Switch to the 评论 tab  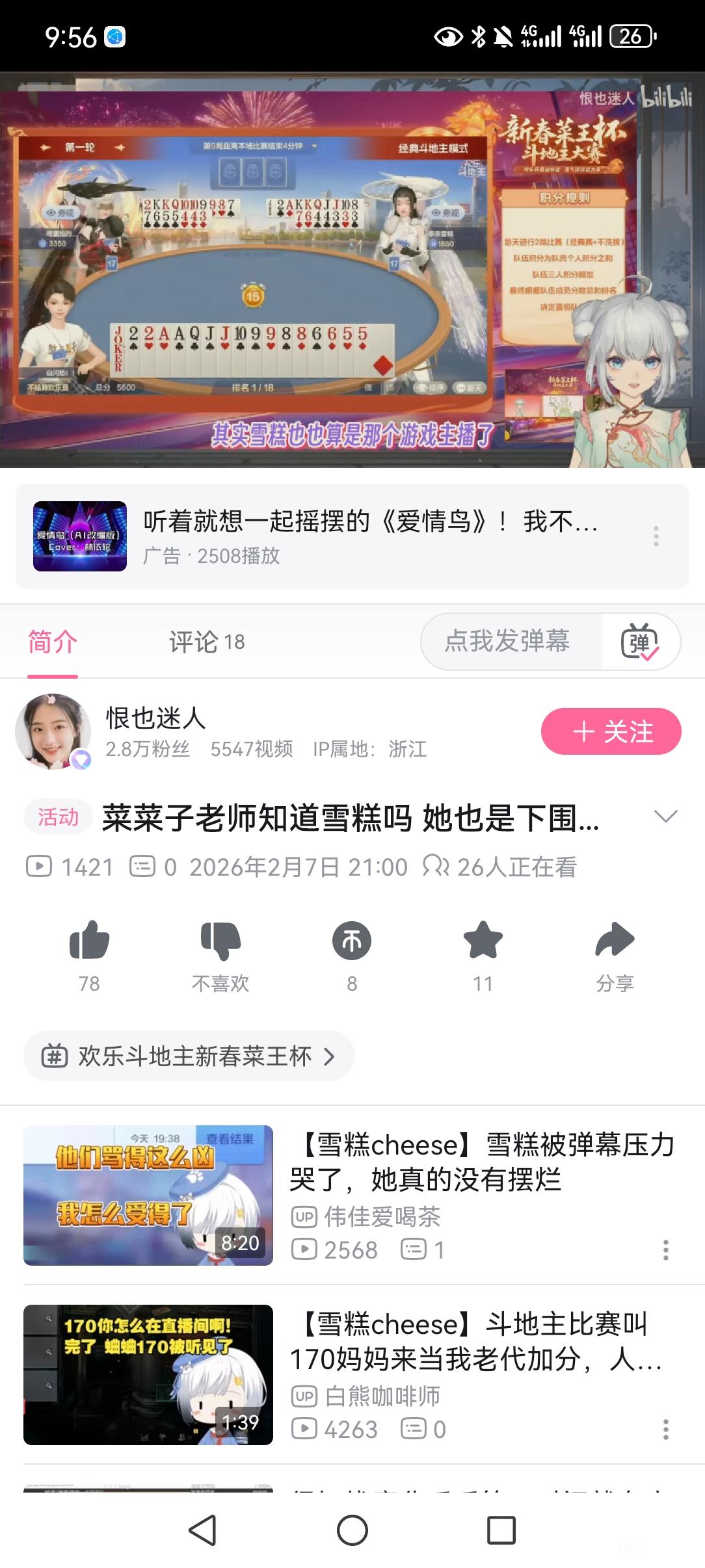coord(206,642)
